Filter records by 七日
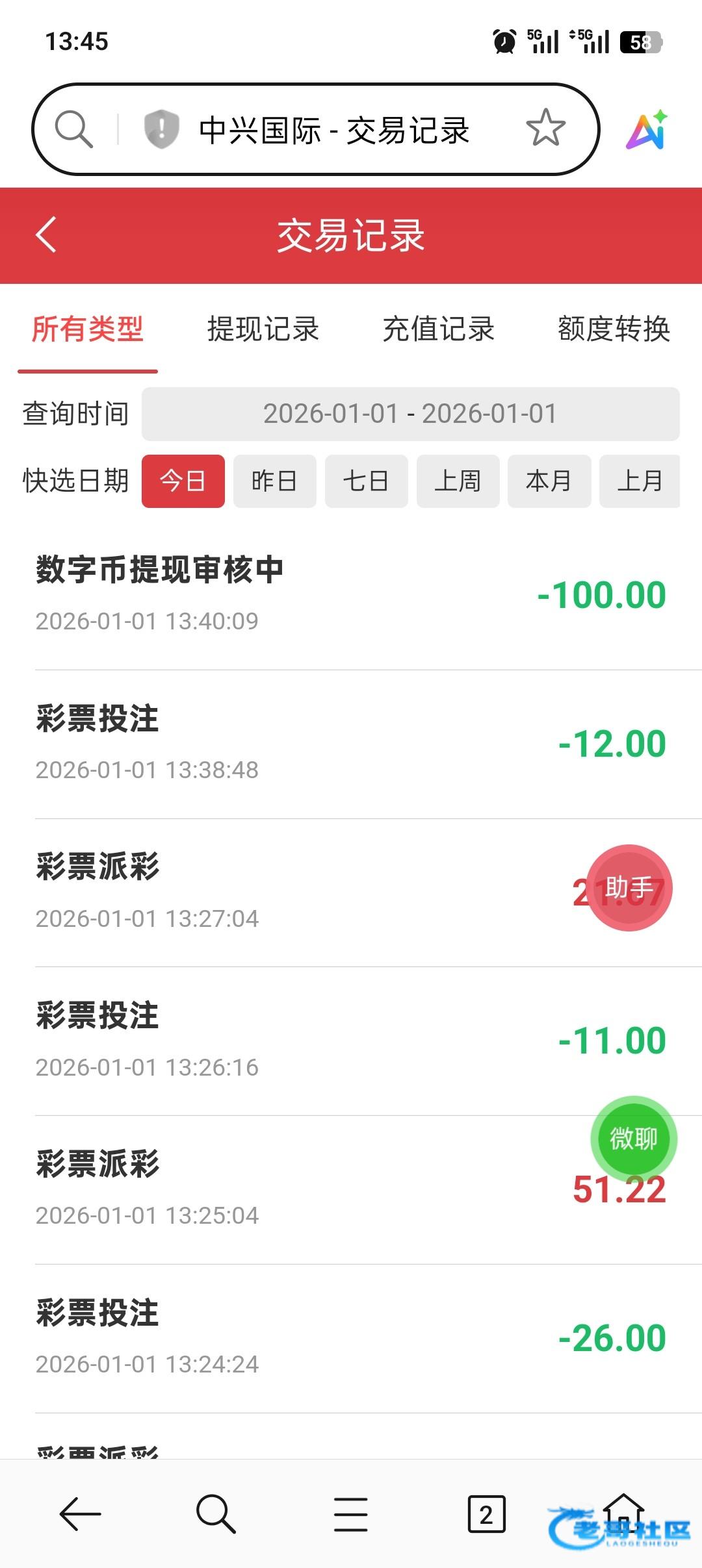Image resolution: width=702 pixels, height=1568 pixels. pos(366,481)
